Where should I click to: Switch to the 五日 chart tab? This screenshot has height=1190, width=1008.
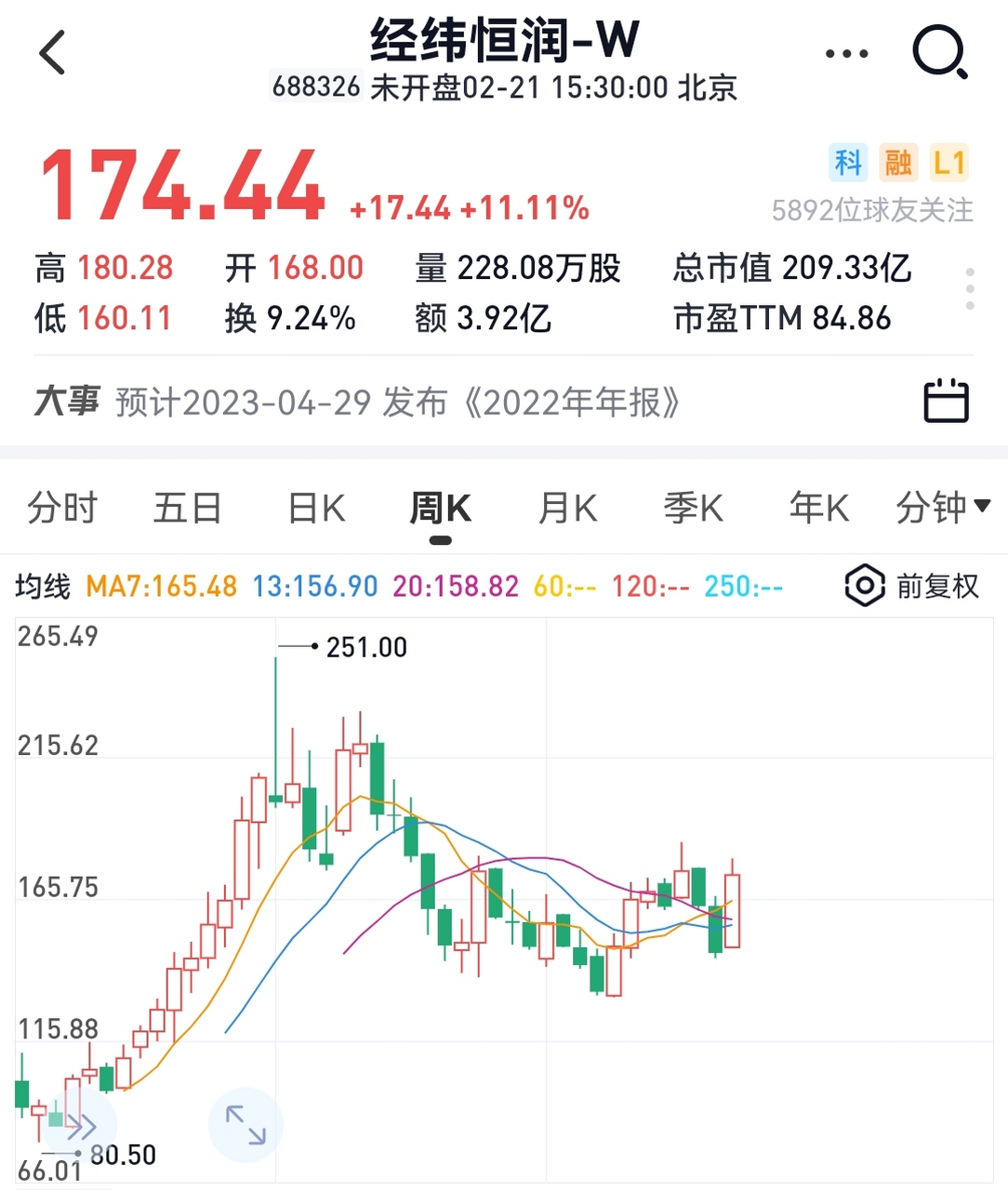(187, 509)
